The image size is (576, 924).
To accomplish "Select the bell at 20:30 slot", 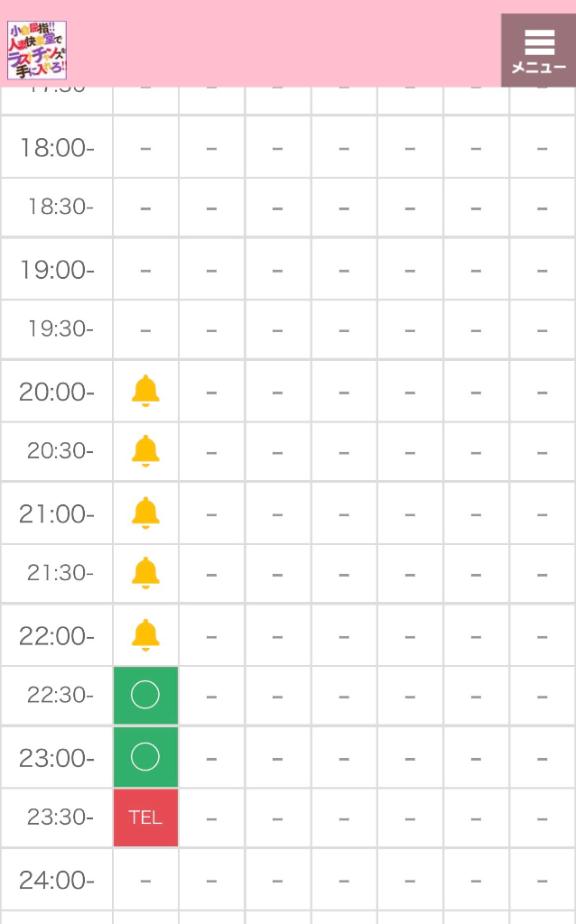I will [146, 451].
